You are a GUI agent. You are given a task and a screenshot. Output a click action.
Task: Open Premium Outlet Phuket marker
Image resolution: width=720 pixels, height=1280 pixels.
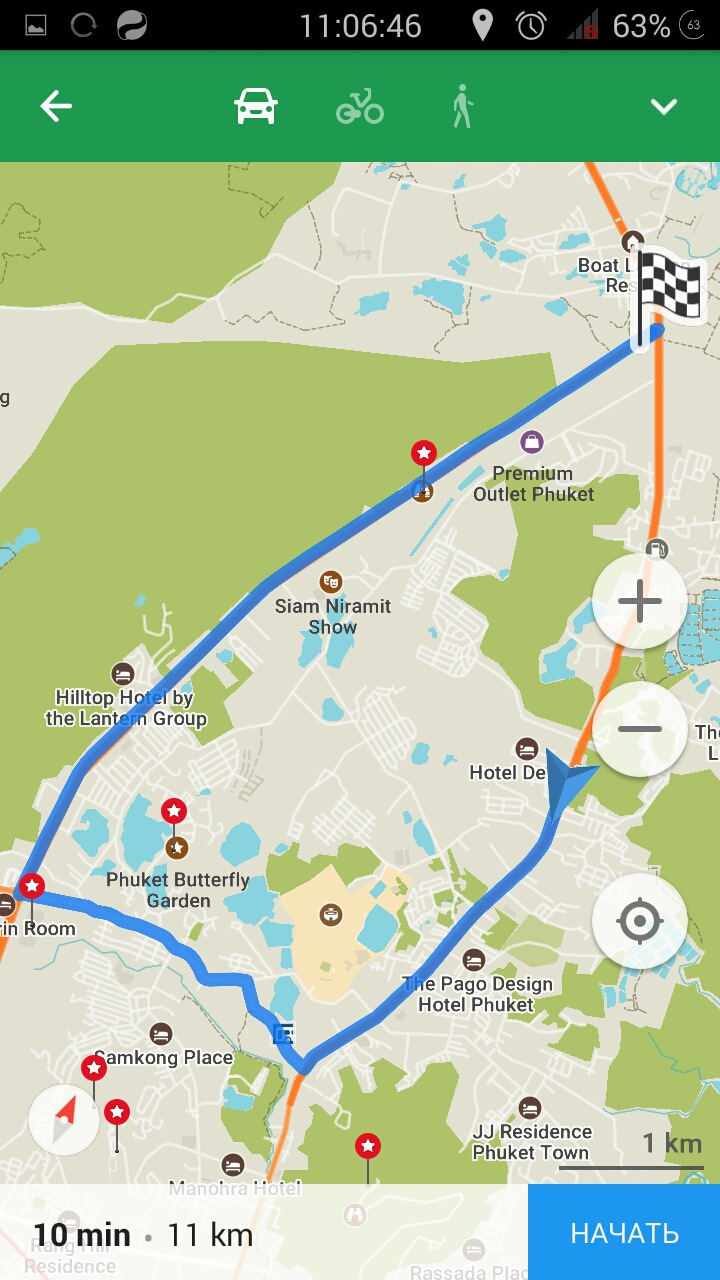pos(532,441)
